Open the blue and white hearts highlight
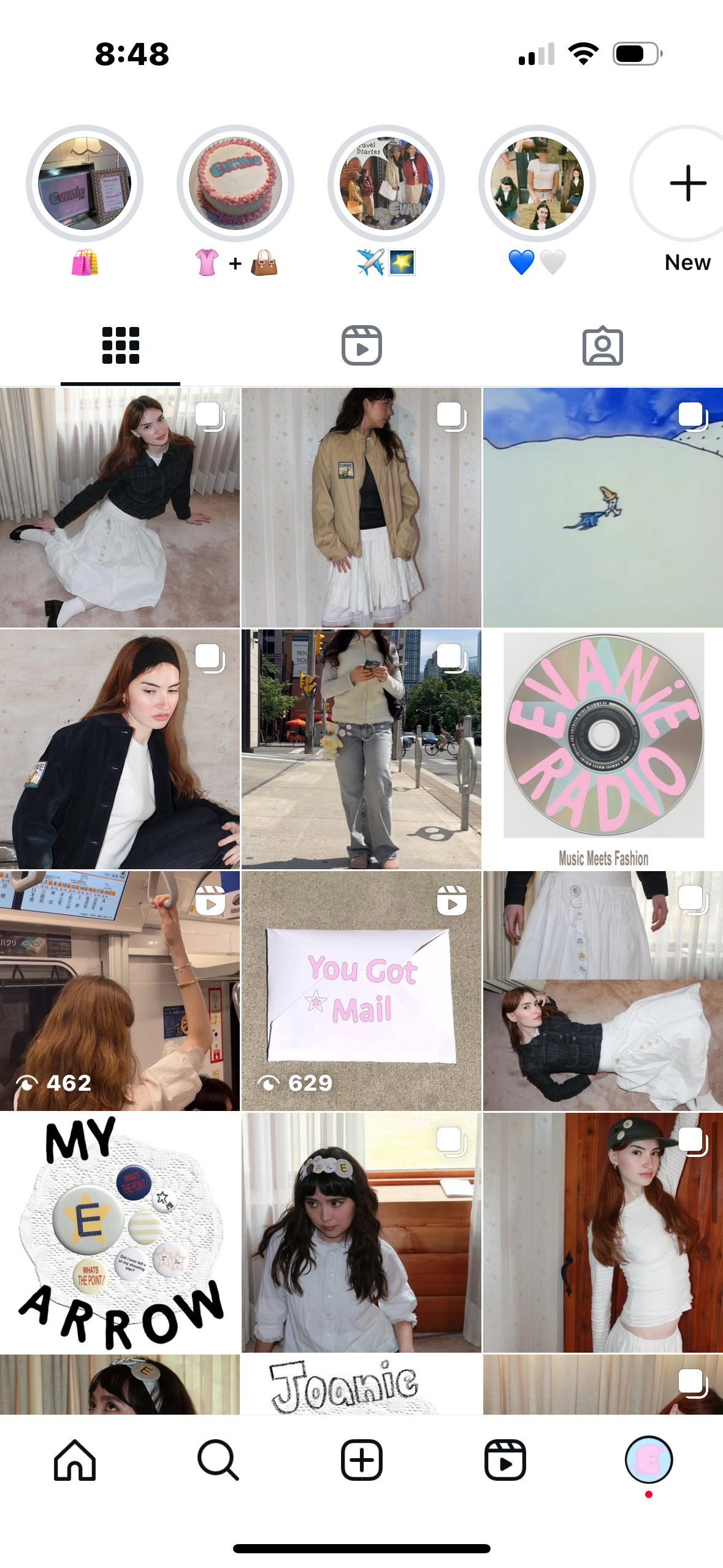 point(537,183)
